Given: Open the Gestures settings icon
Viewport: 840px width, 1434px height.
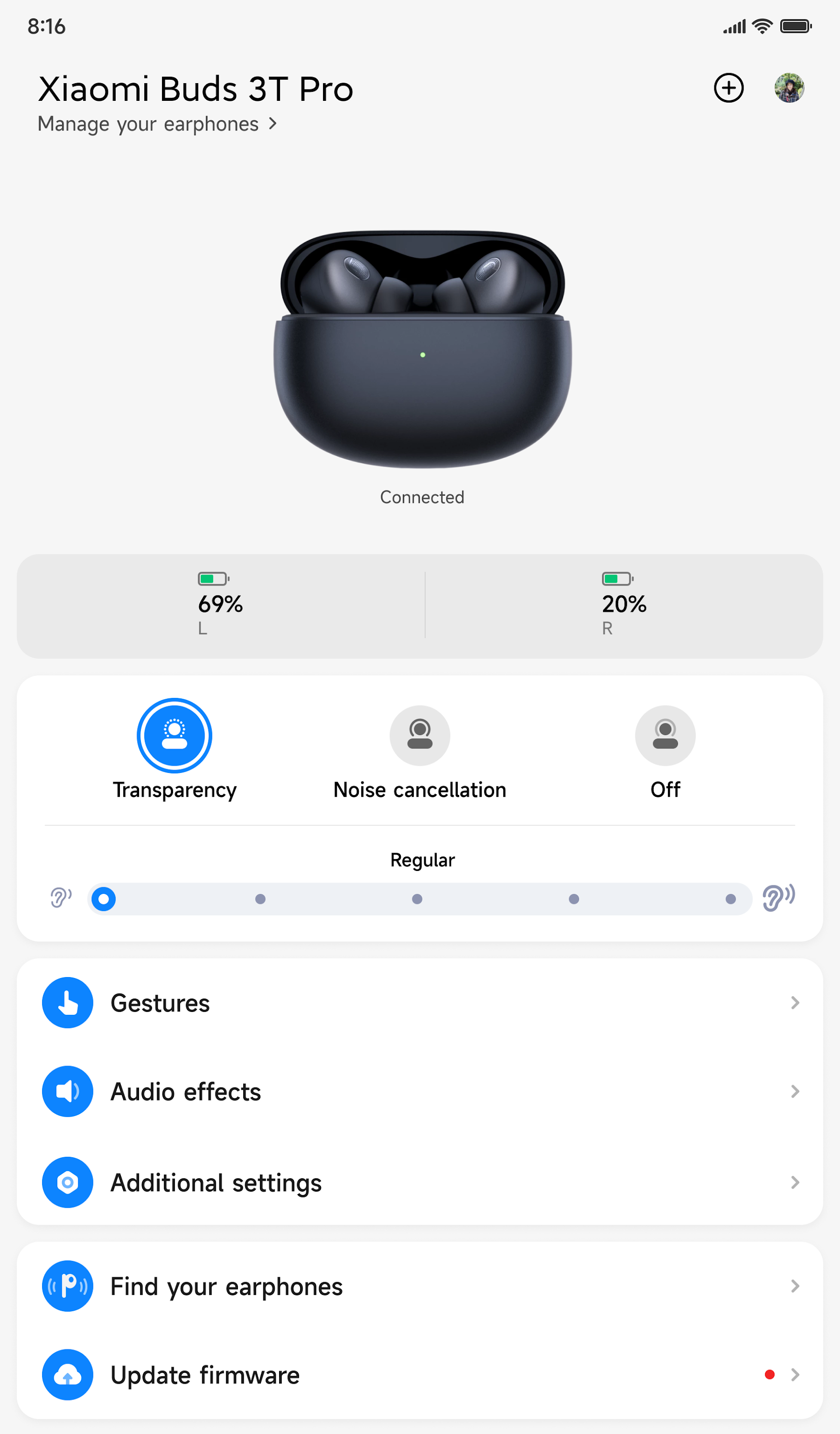Looking at the screenshot, I should pyautogui.click(x=67, y=1003).
